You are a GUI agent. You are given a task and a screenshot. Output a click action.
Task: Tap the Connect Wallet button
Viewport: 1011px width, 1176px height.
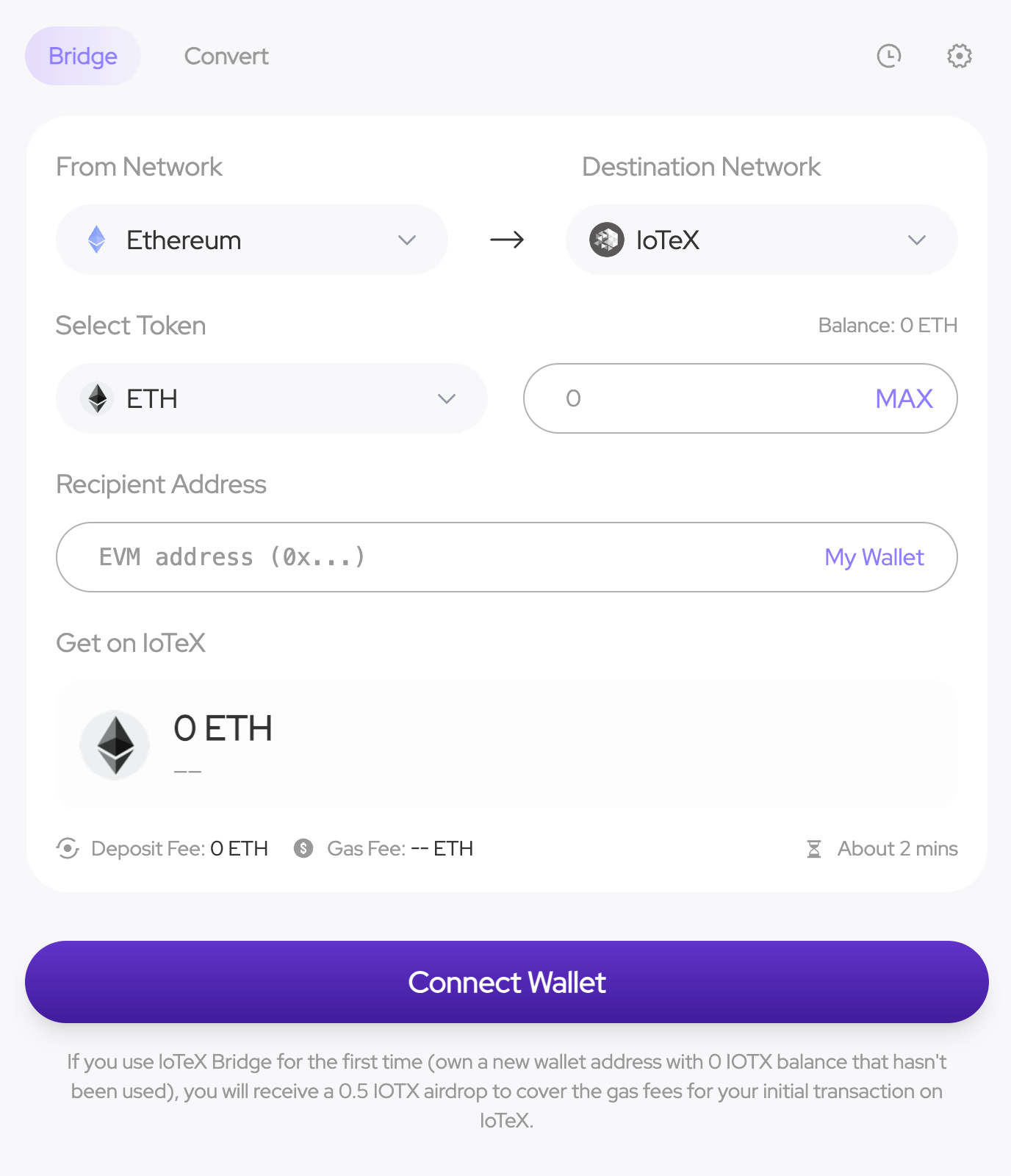point(507,982)
